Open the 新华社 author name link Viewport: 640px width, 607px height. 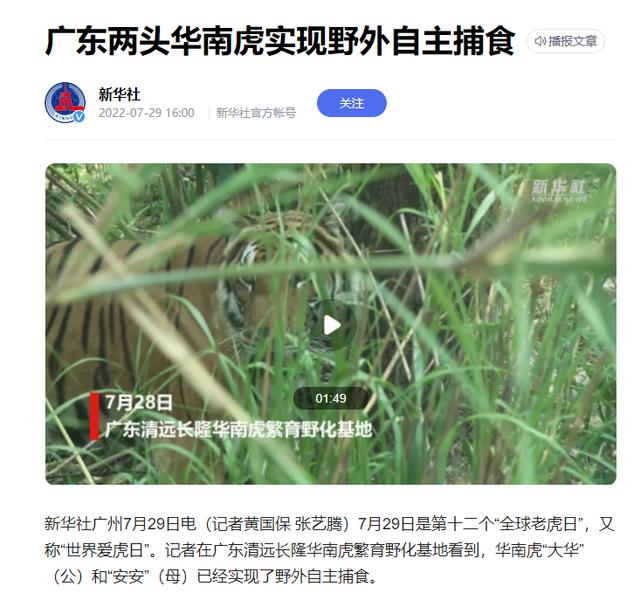coord(119,94)
